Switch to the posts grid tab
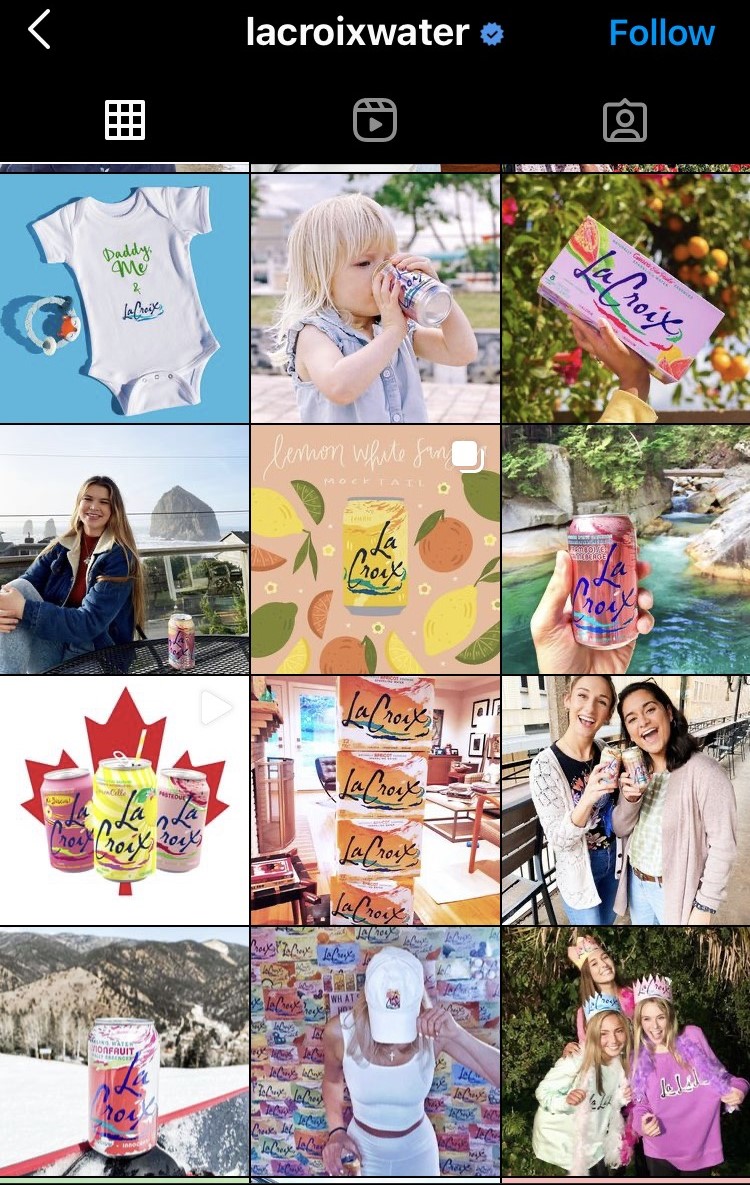This screenshot has width=750, height=1185. click(125, 121)
